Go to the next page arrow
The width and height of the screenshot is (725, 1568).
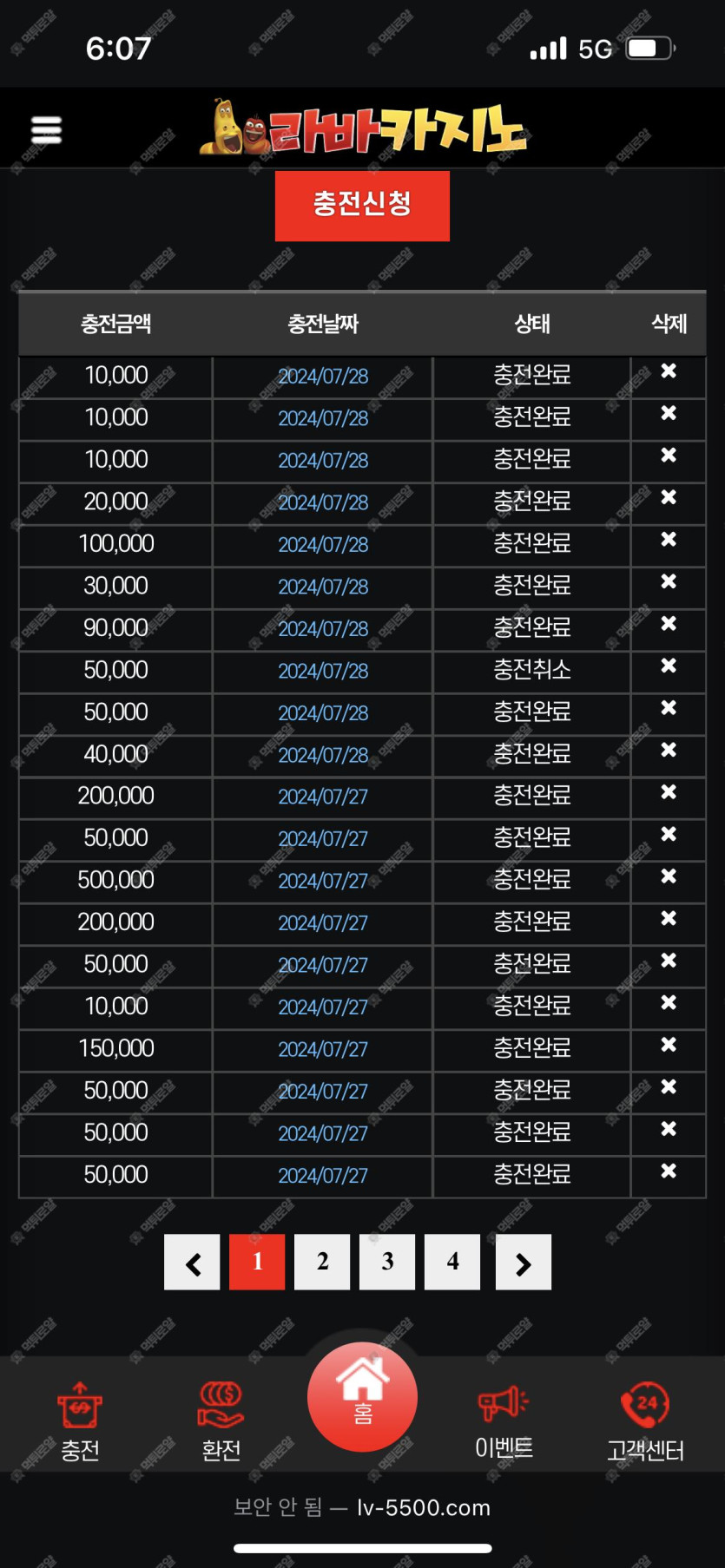524,1262
